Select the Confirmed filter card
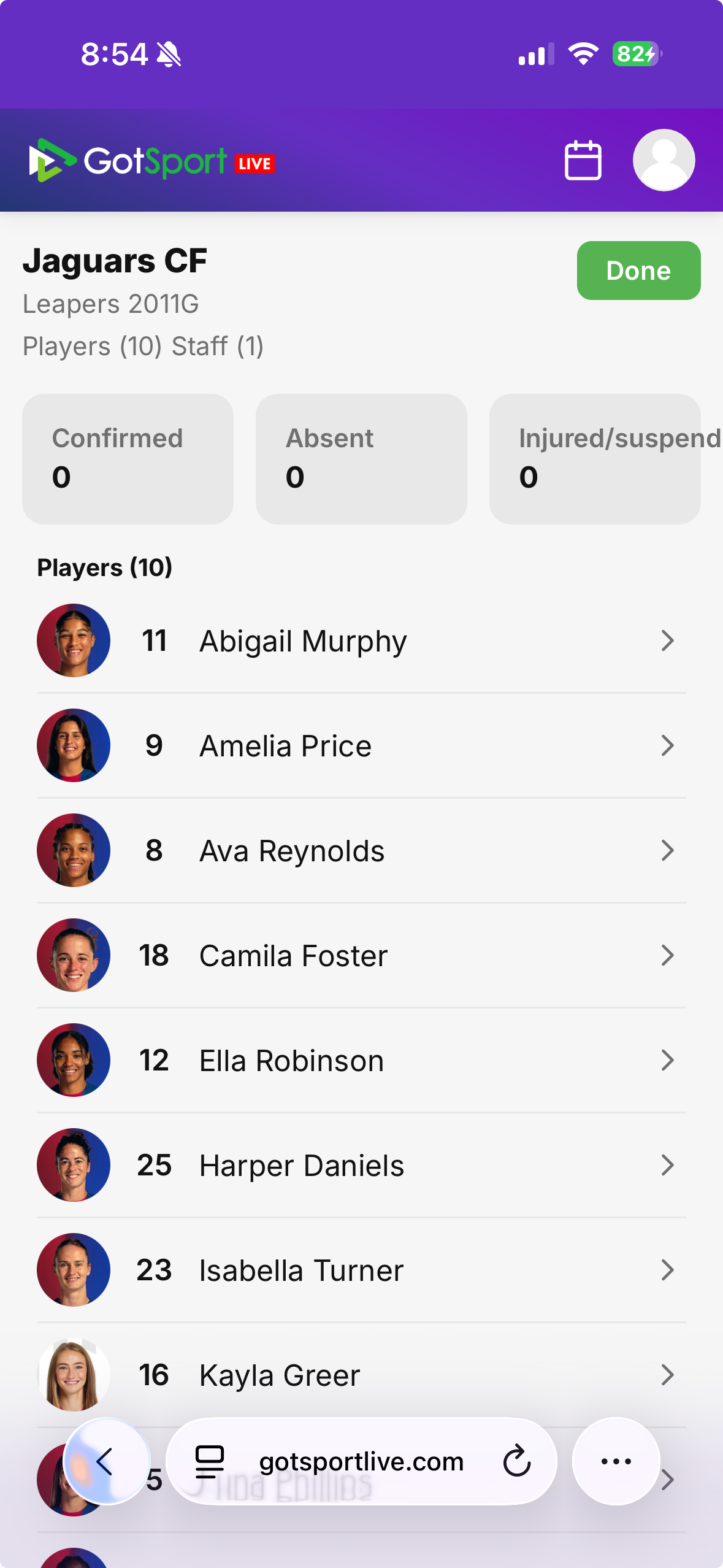723x1568 pixels. (128, 459)
